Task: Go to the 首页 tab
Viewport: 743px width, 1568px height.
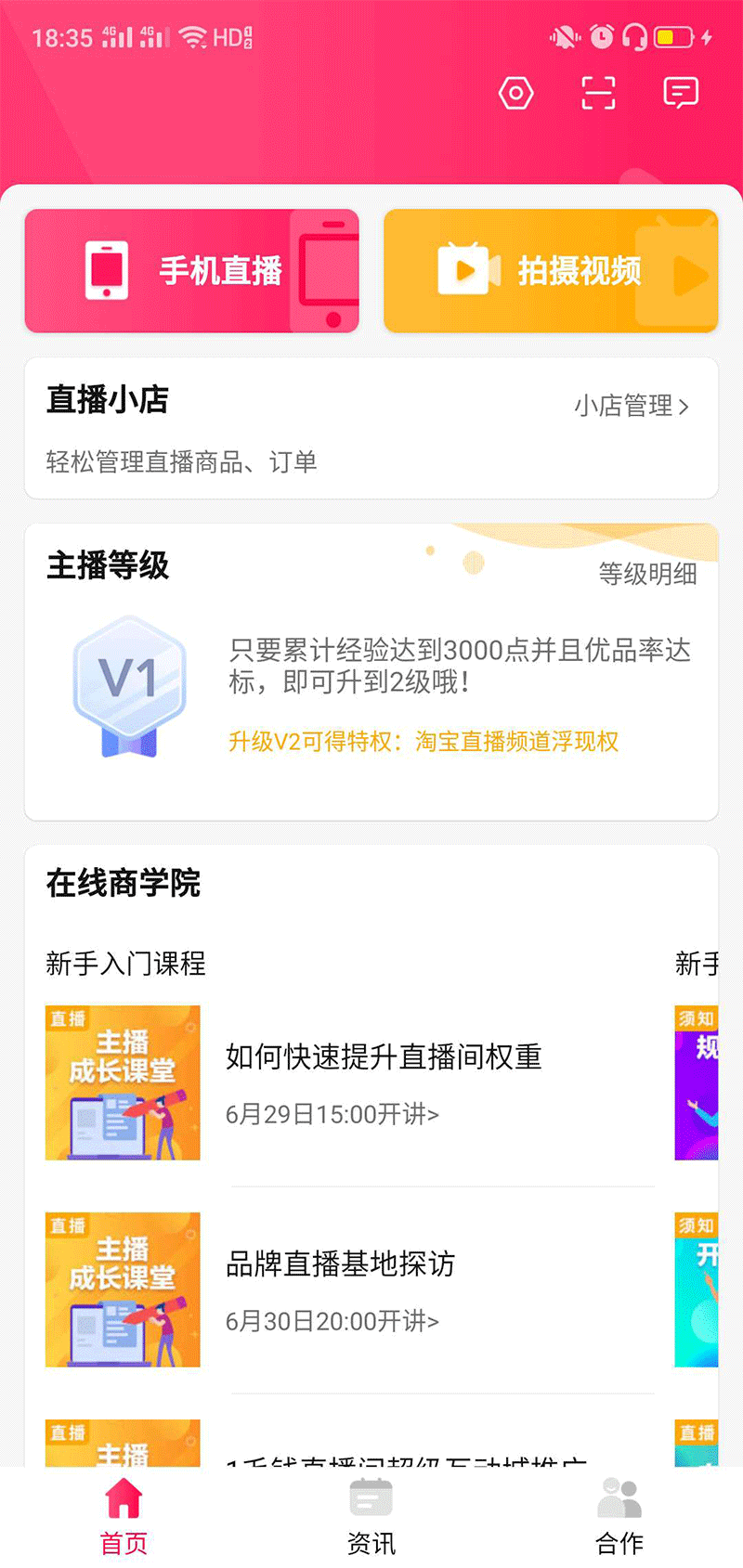Action: pos(124,1517)
